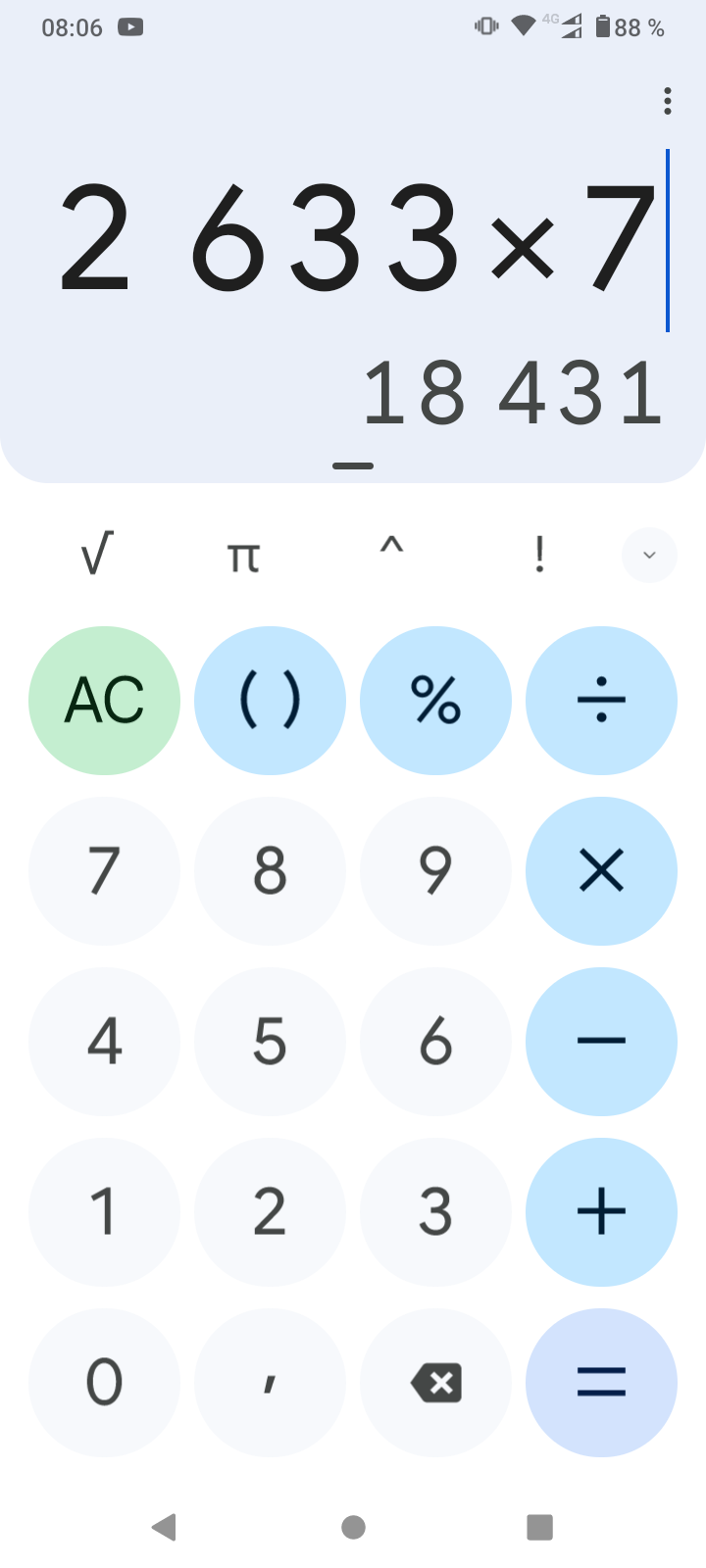This screenshot has height=1568, width=706.
Task: Insert parentheses into the expression
Action: pyautogui.click(x=270, y=701)
